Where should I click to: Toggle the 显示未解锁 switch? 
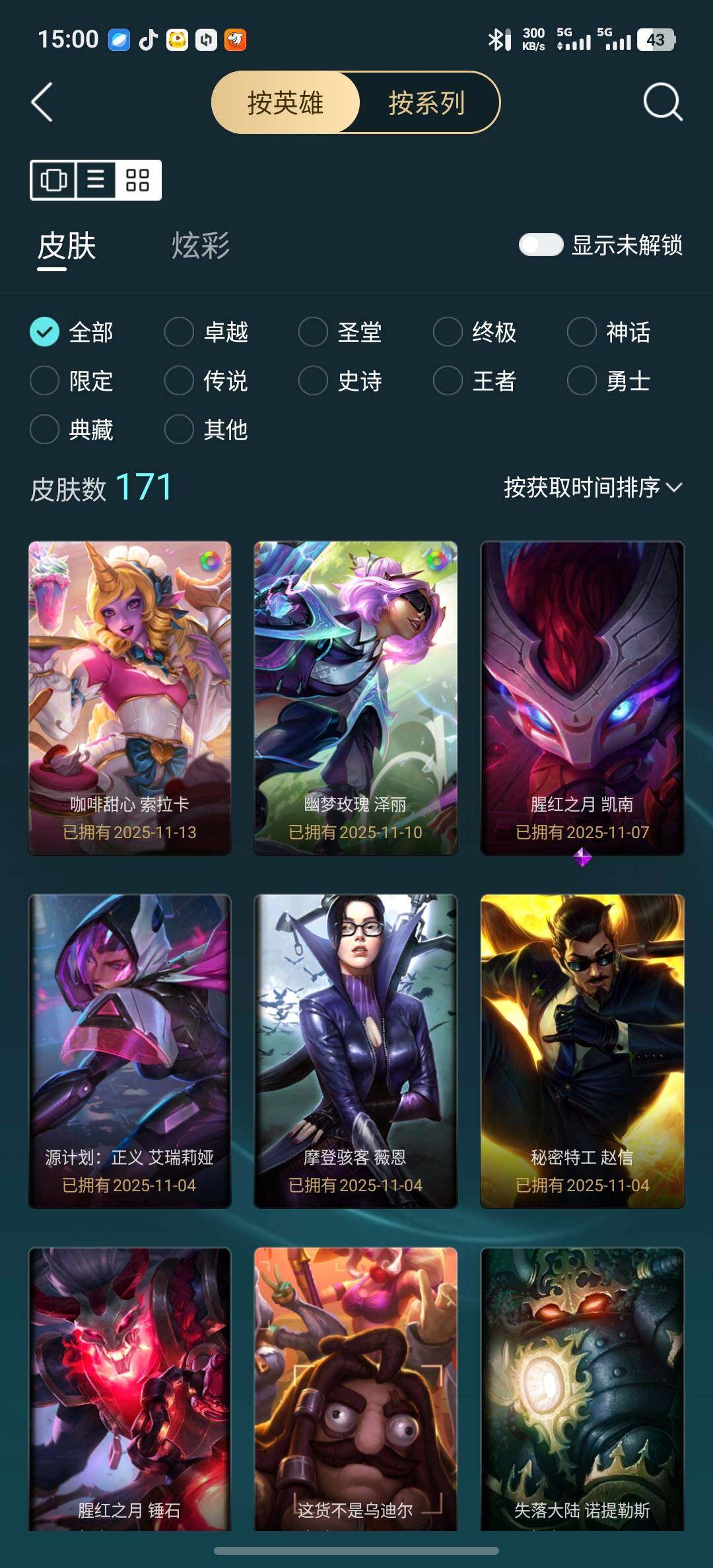pos(541,245)
